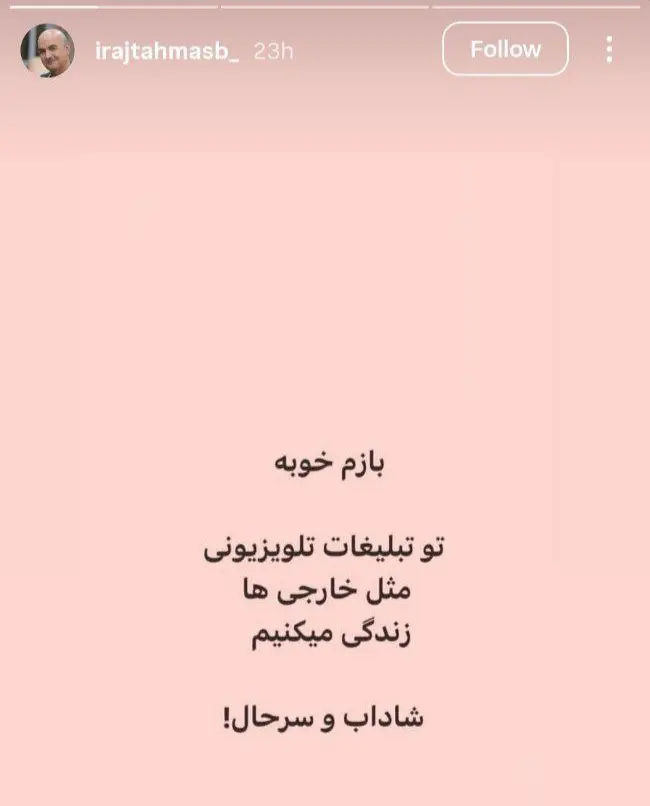Viewport: 650px width, 806px height.
Task: Open the story's three-dot options menu
Action: (x=609, y=49)
